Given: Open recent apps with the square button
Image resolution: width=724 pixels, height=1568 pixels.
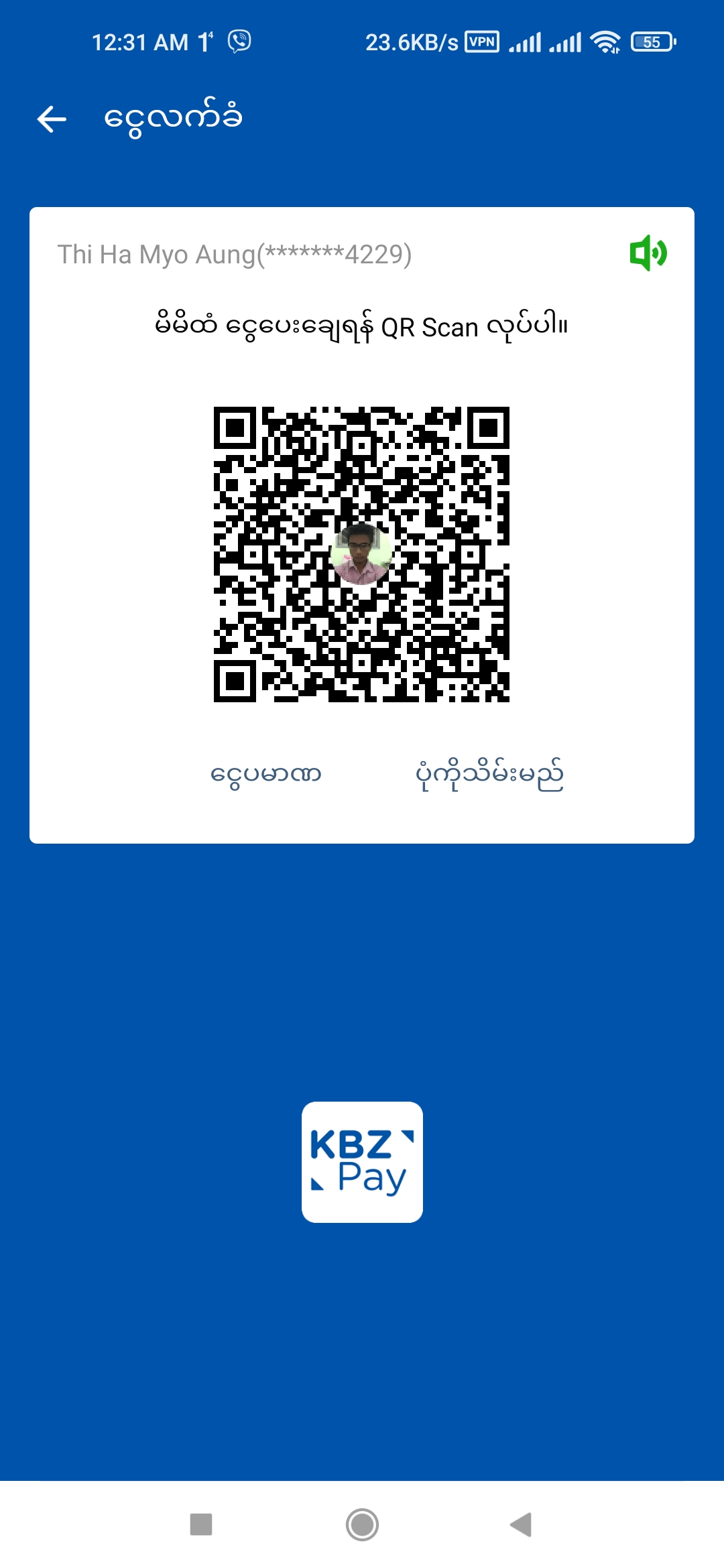Looking at the screenshot, I should coord(201,1524).
